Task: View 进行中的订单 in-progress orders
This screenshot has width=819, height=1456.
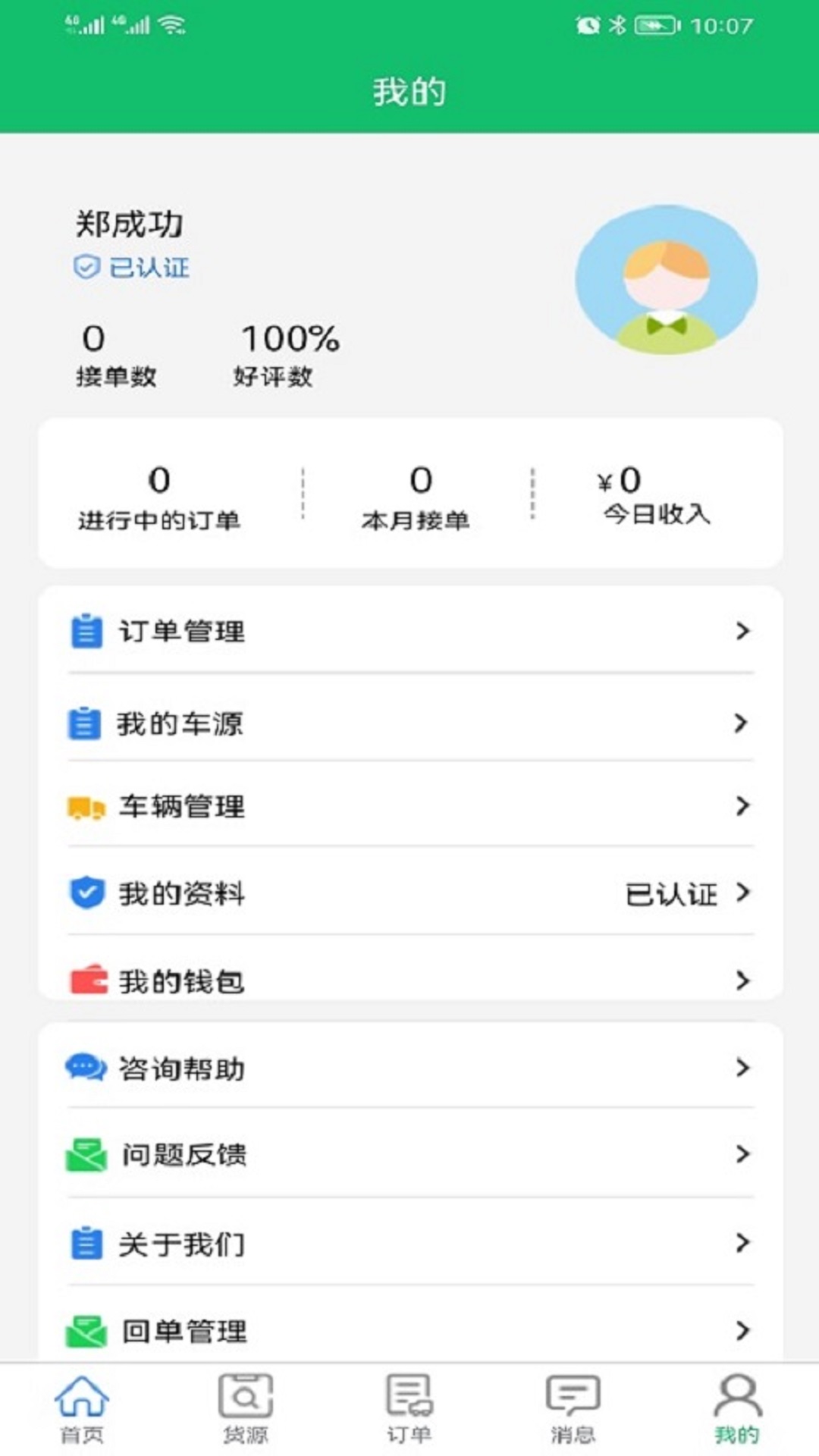Action: pos(159,497)
